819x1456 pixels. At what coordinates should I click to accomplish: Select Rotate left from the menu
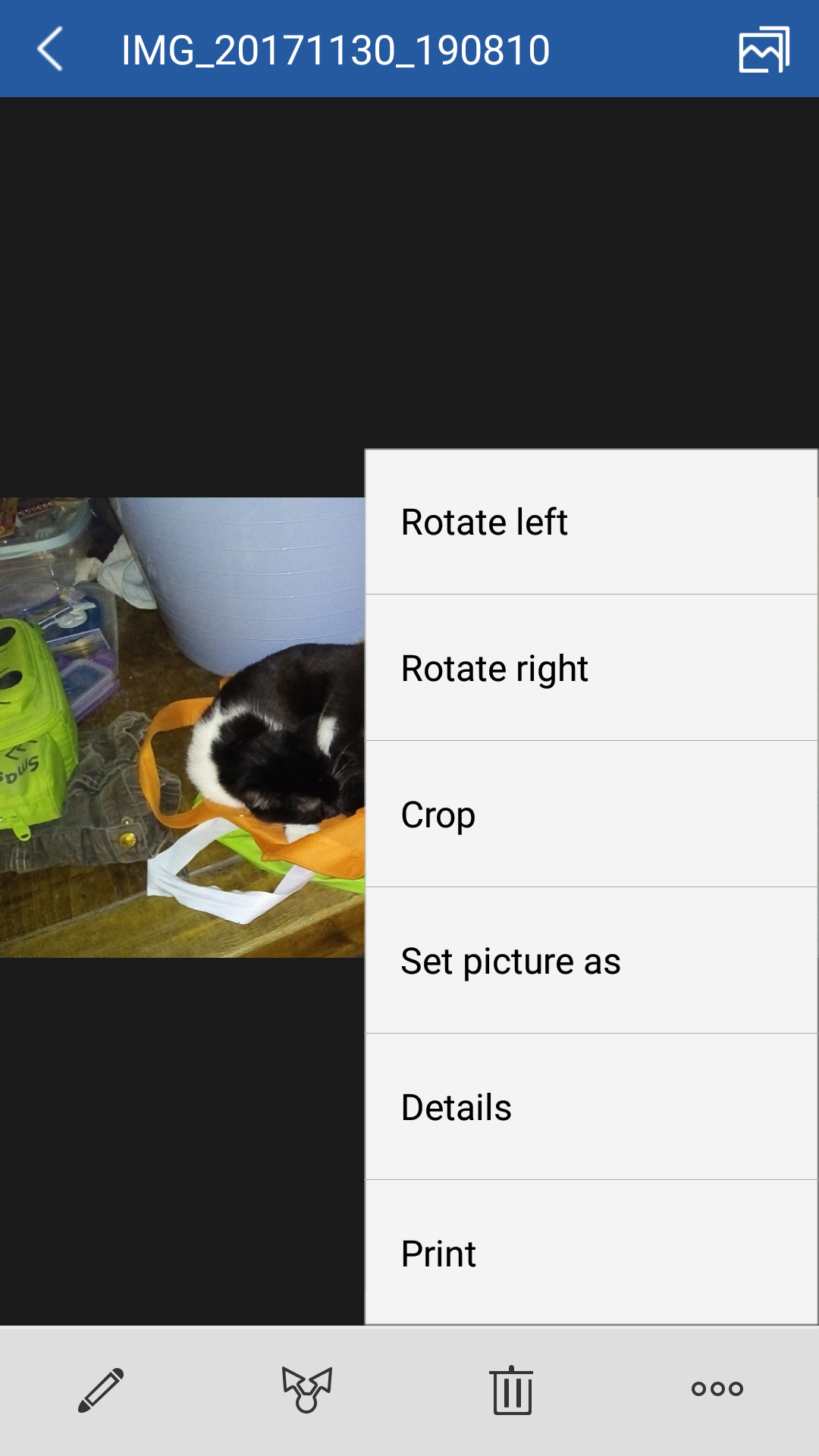(x=591, y=522)
